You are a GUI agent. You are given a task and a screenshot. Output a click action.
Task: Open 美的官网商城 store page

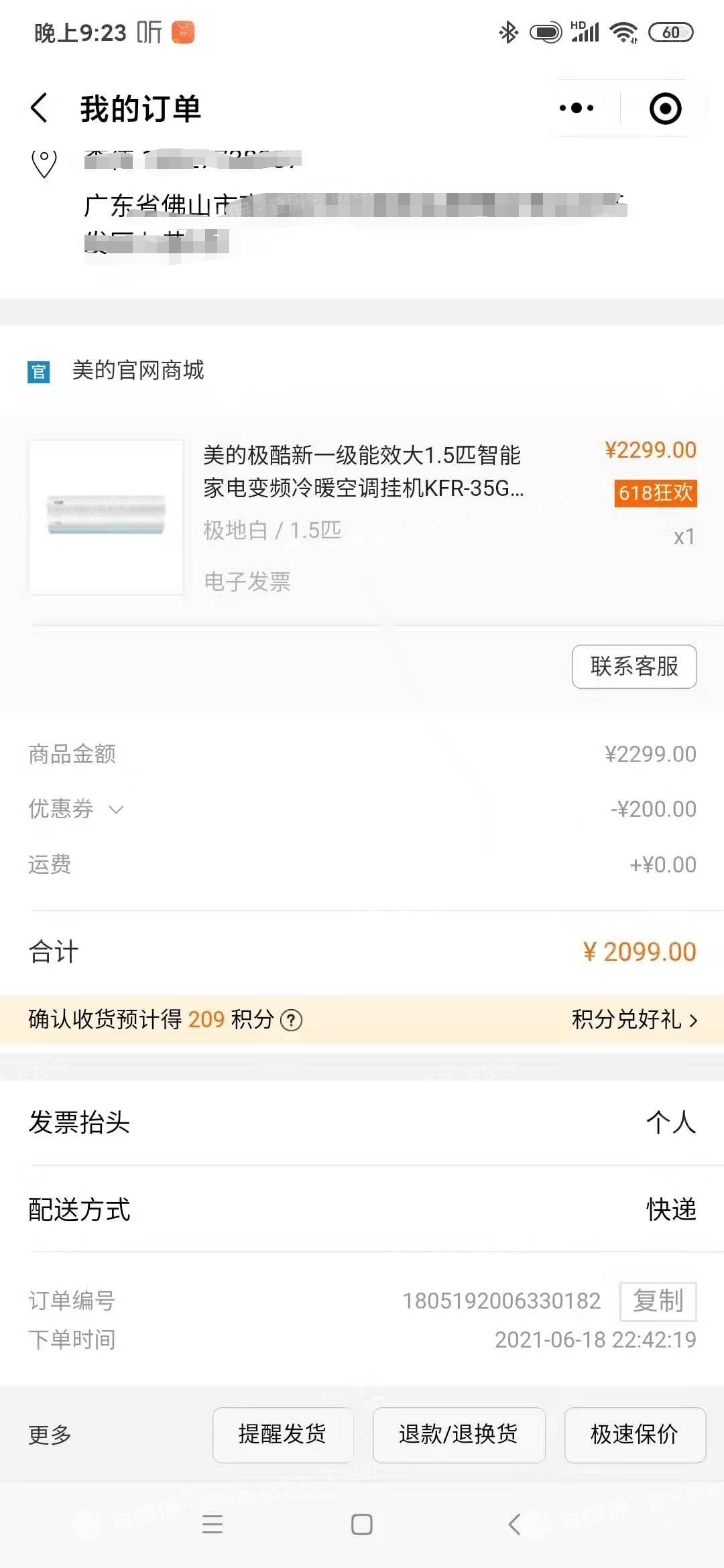(137, 370)
